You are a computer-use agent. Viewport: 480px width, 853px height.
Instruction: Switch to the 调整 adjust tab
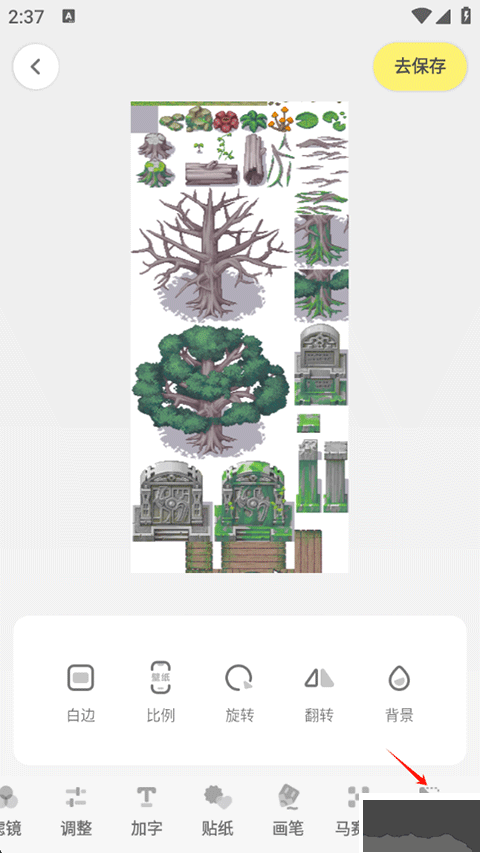76,811
